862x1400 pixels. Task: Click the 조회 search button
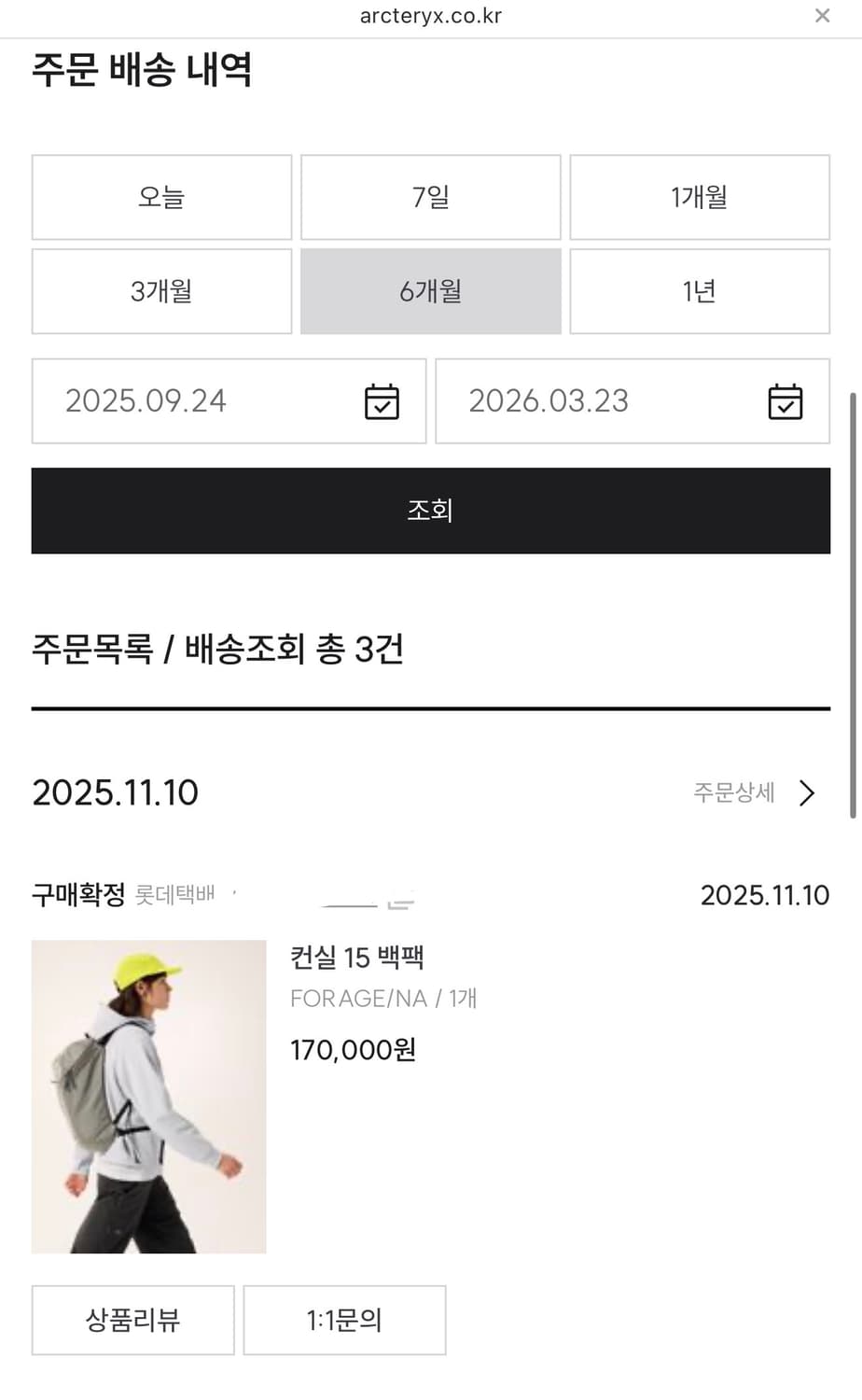point(430,511)
